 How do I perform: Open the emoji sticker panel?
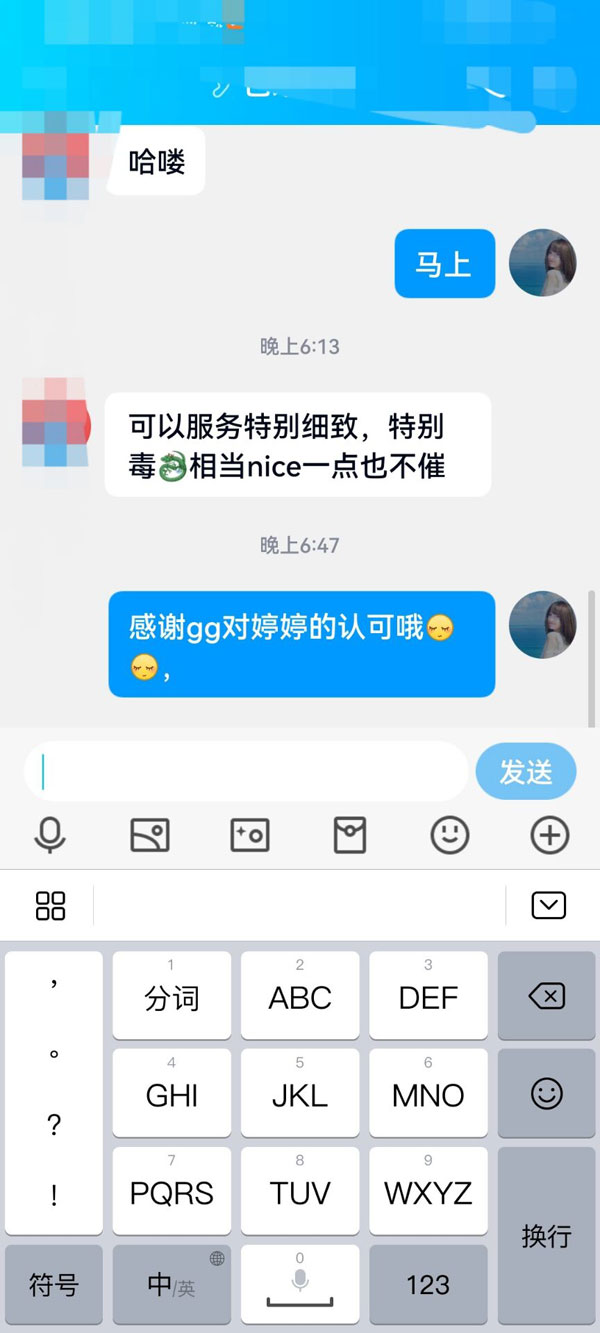click(450, 835)
